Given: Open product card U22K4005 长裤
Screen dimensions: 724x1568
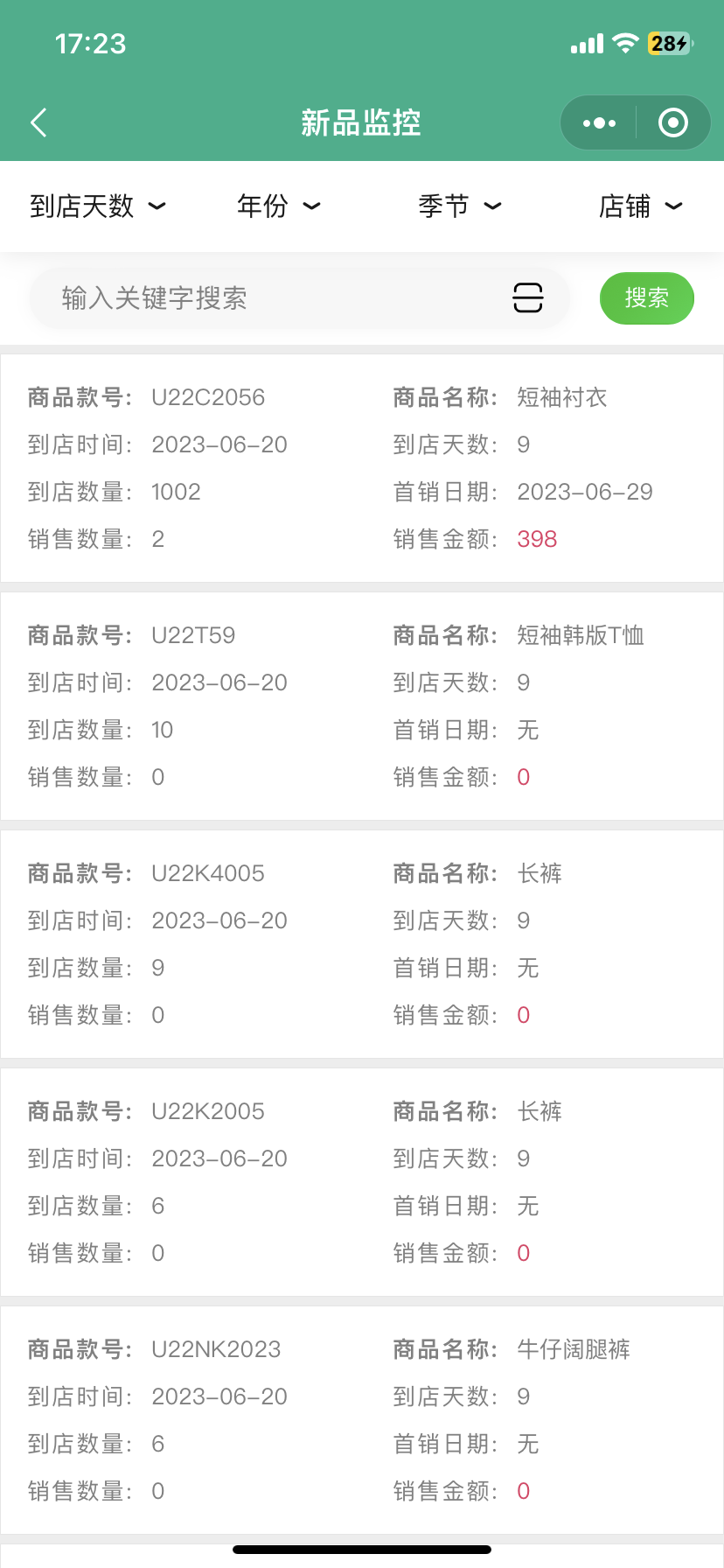Looking at the screenshot, I should pyautogui.click(x=362, y=944).
